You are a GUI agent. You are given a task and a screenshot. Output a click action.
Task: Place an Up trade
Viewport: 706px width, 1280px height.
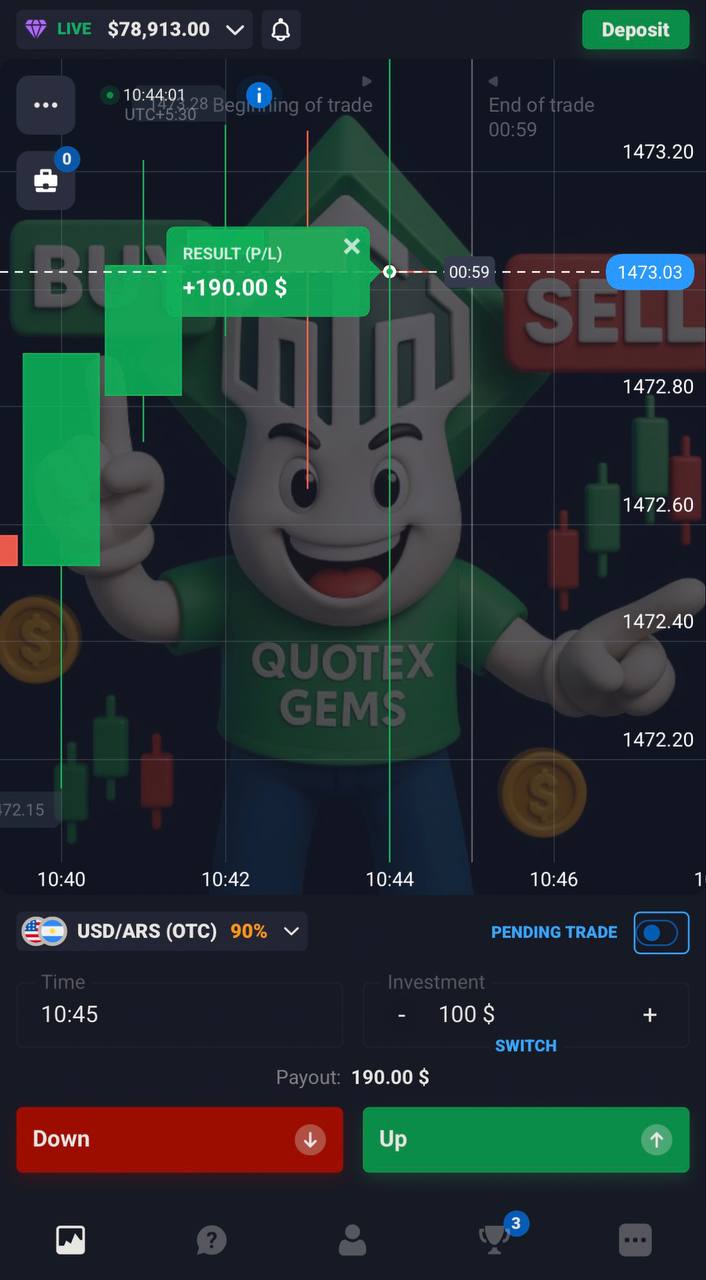[525, 1139]
